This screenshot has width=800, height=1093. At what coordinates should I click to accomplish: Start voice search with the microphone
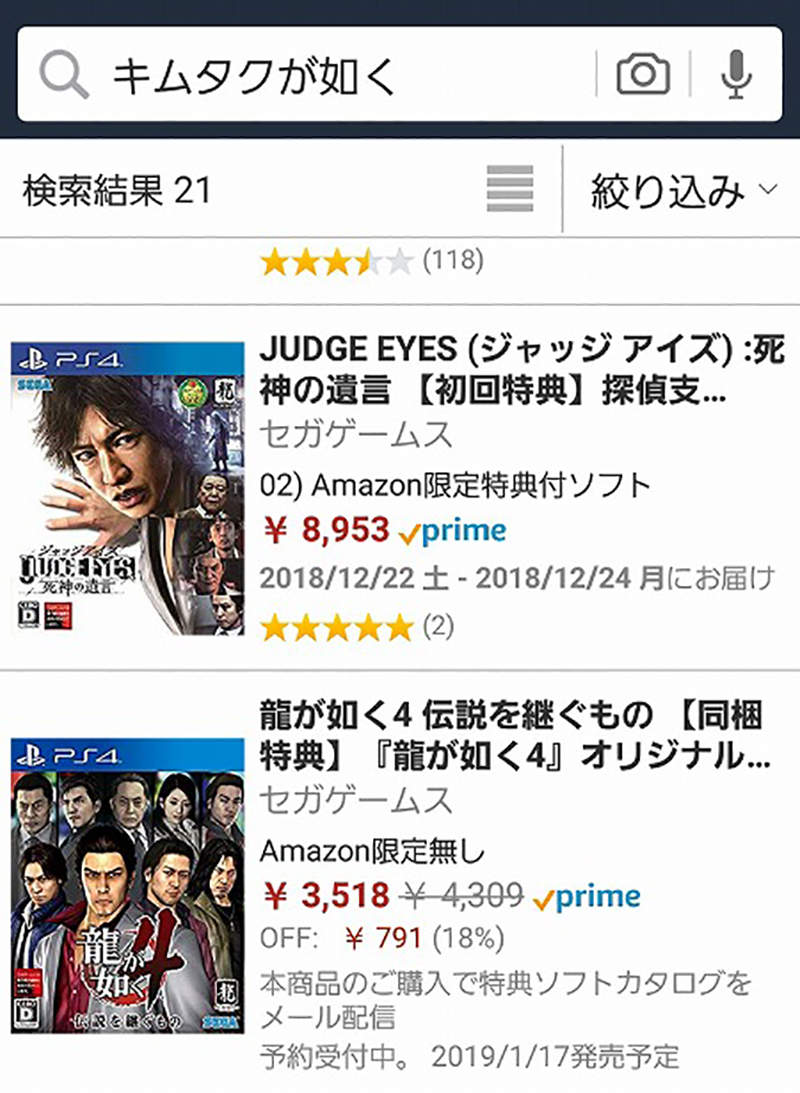[737, 75]
